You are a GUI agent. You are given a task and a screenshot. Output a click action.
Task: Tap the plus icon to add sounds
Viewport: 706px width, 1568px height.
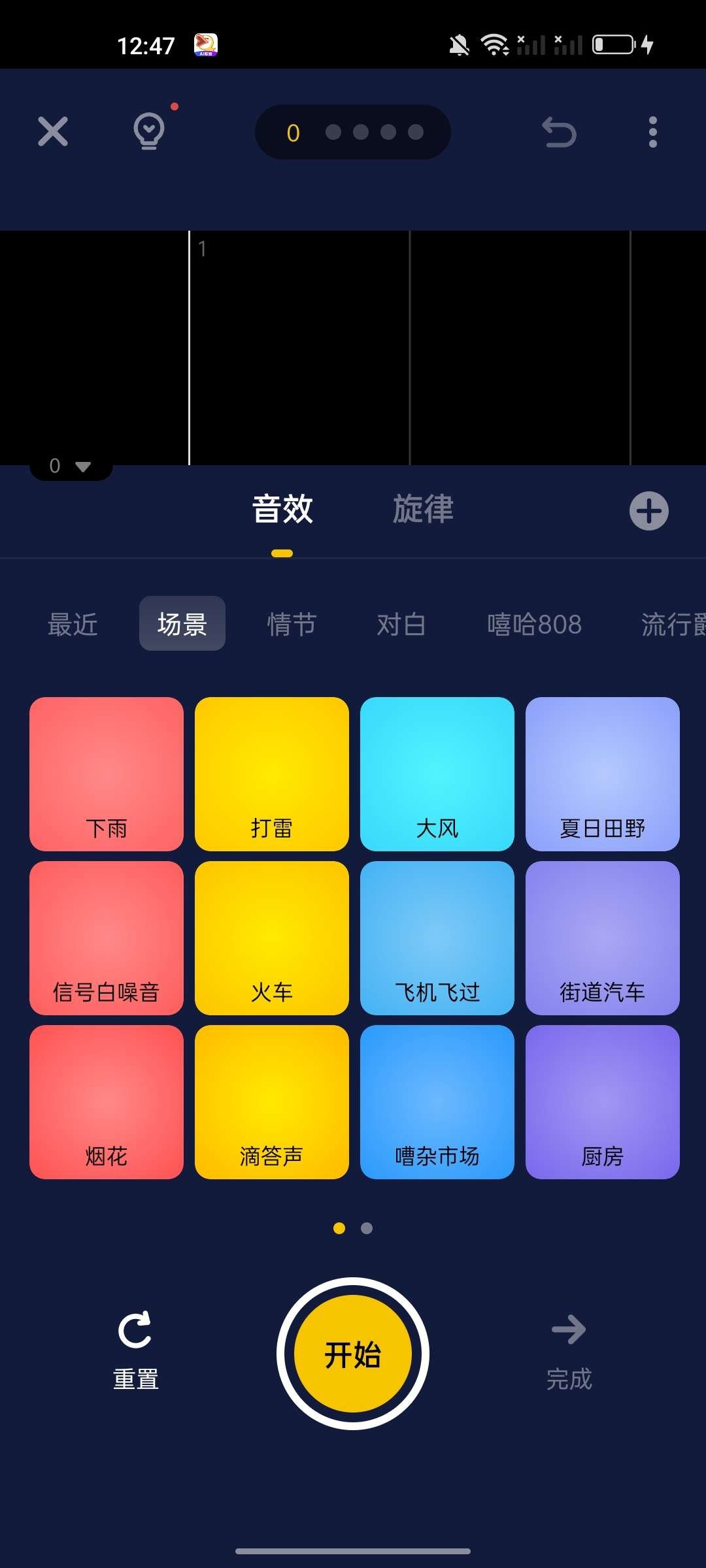(648, 511)
